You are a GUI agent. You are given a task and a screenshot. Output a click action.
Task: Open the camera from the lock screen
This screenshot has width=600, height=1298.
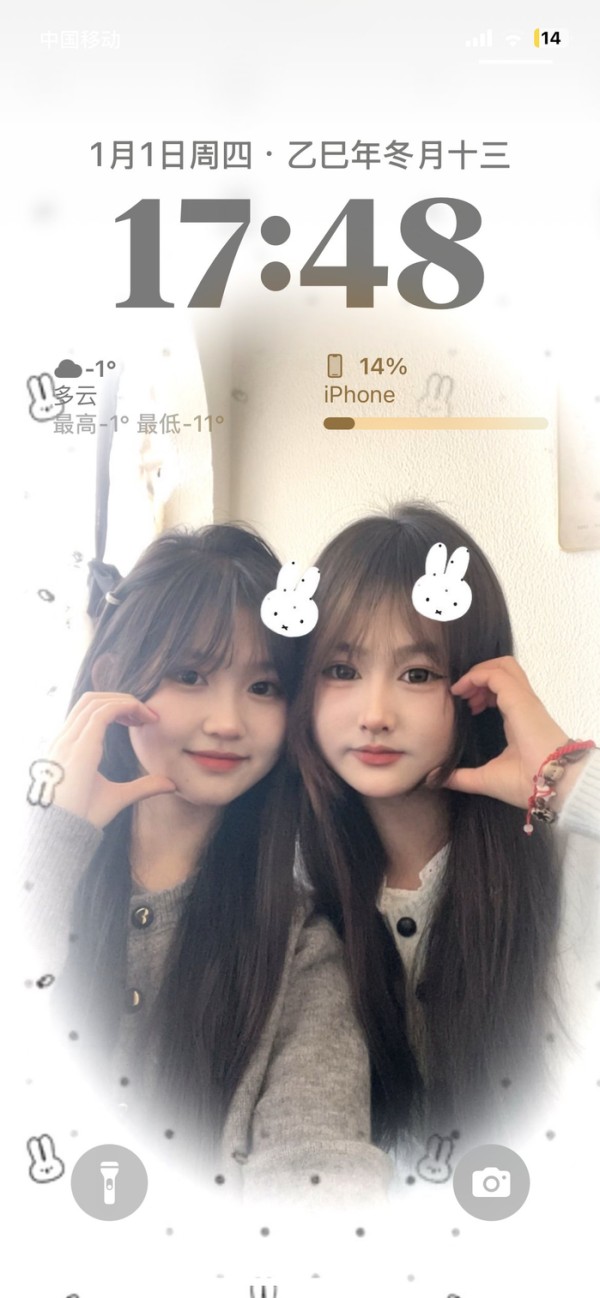point(491,1182)
